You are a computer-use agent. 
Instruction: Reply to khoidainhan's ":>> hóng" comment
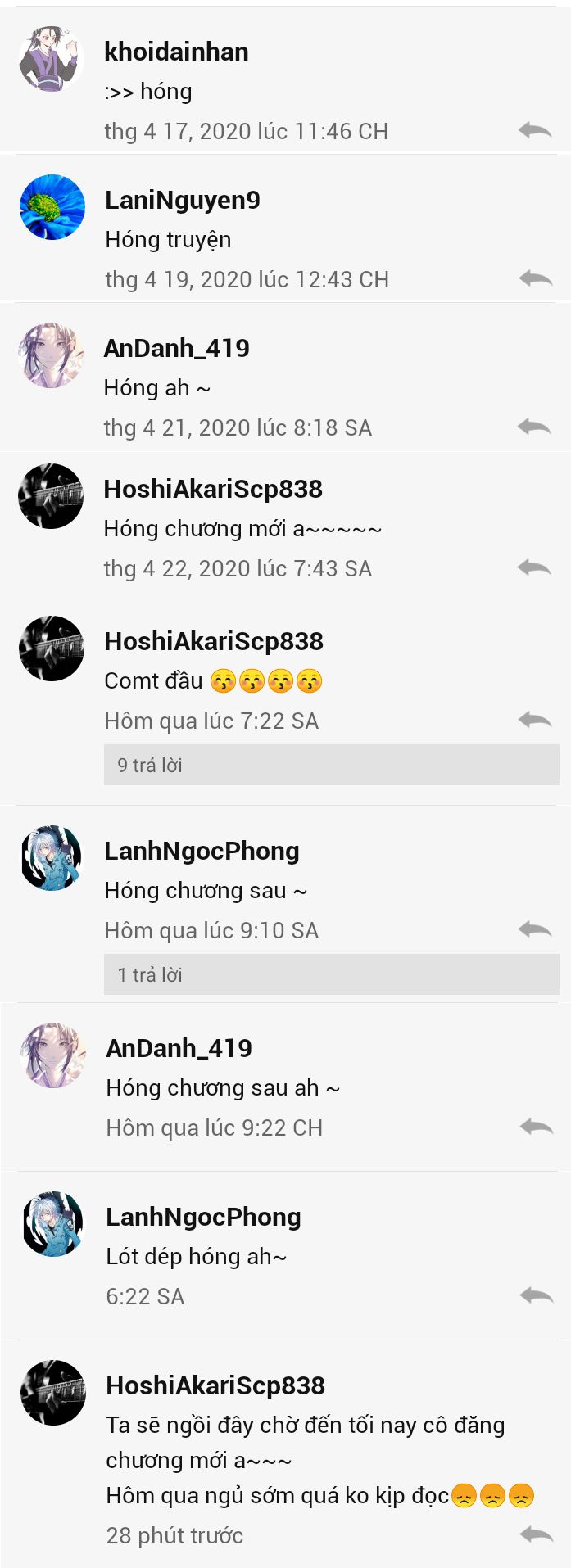point(535,130)
